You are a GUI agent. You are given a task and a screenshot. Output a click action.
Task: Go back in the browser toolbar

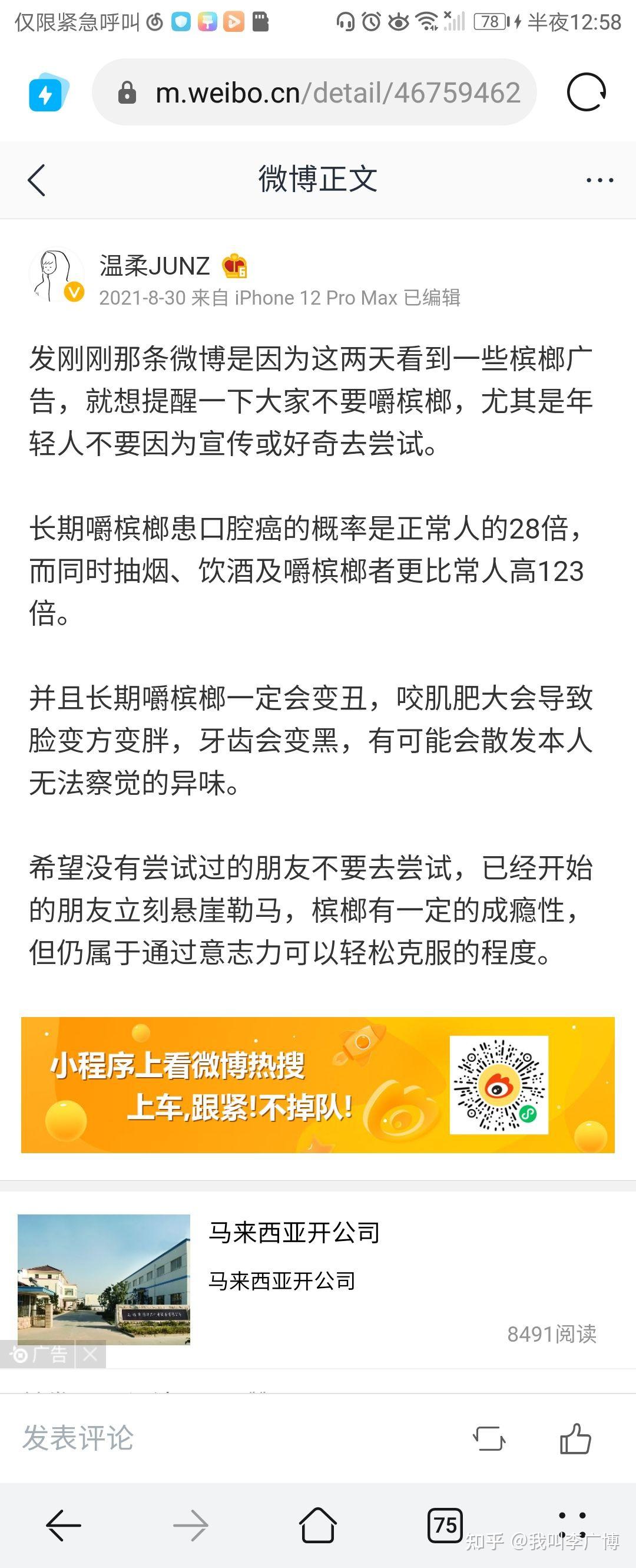(x=63, y=1525)
